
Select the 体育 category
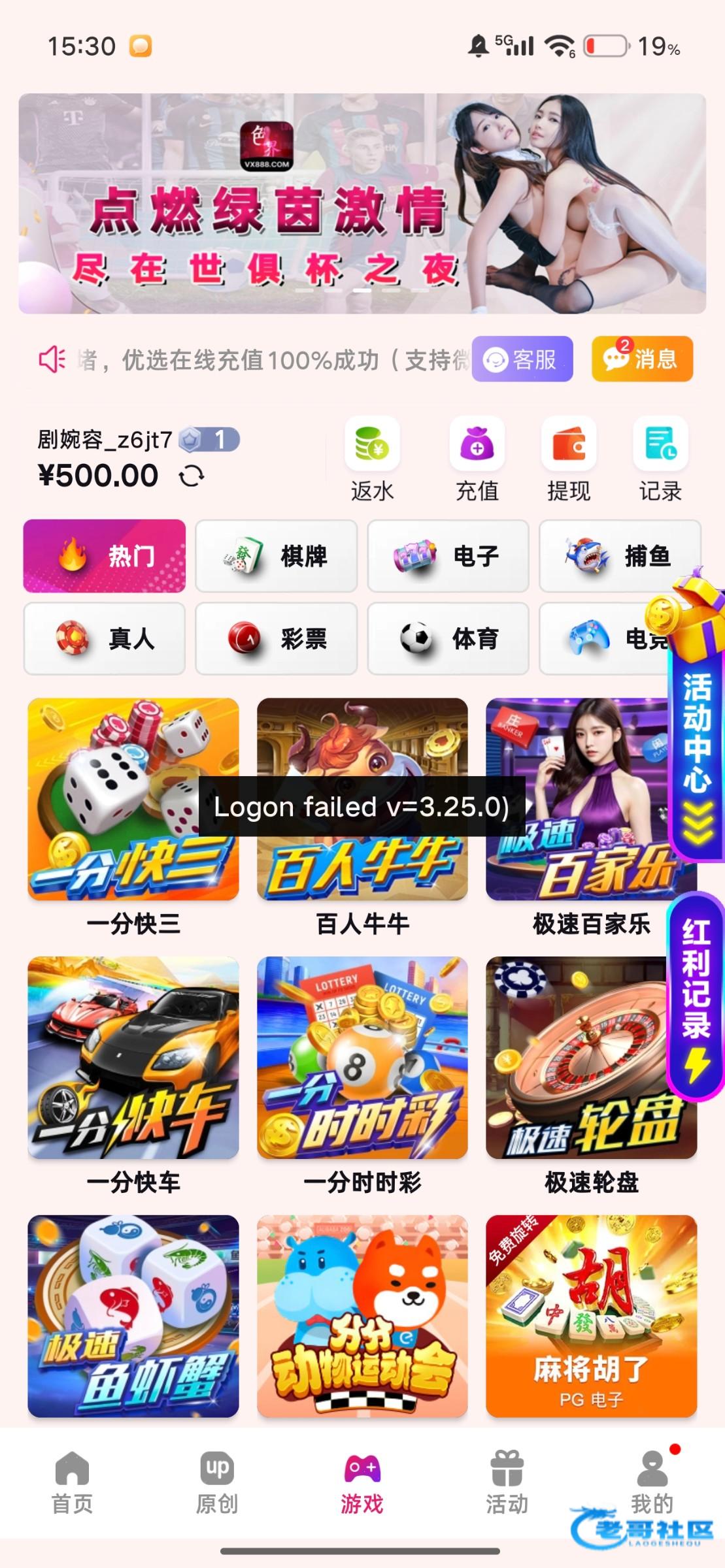(448, 638)
